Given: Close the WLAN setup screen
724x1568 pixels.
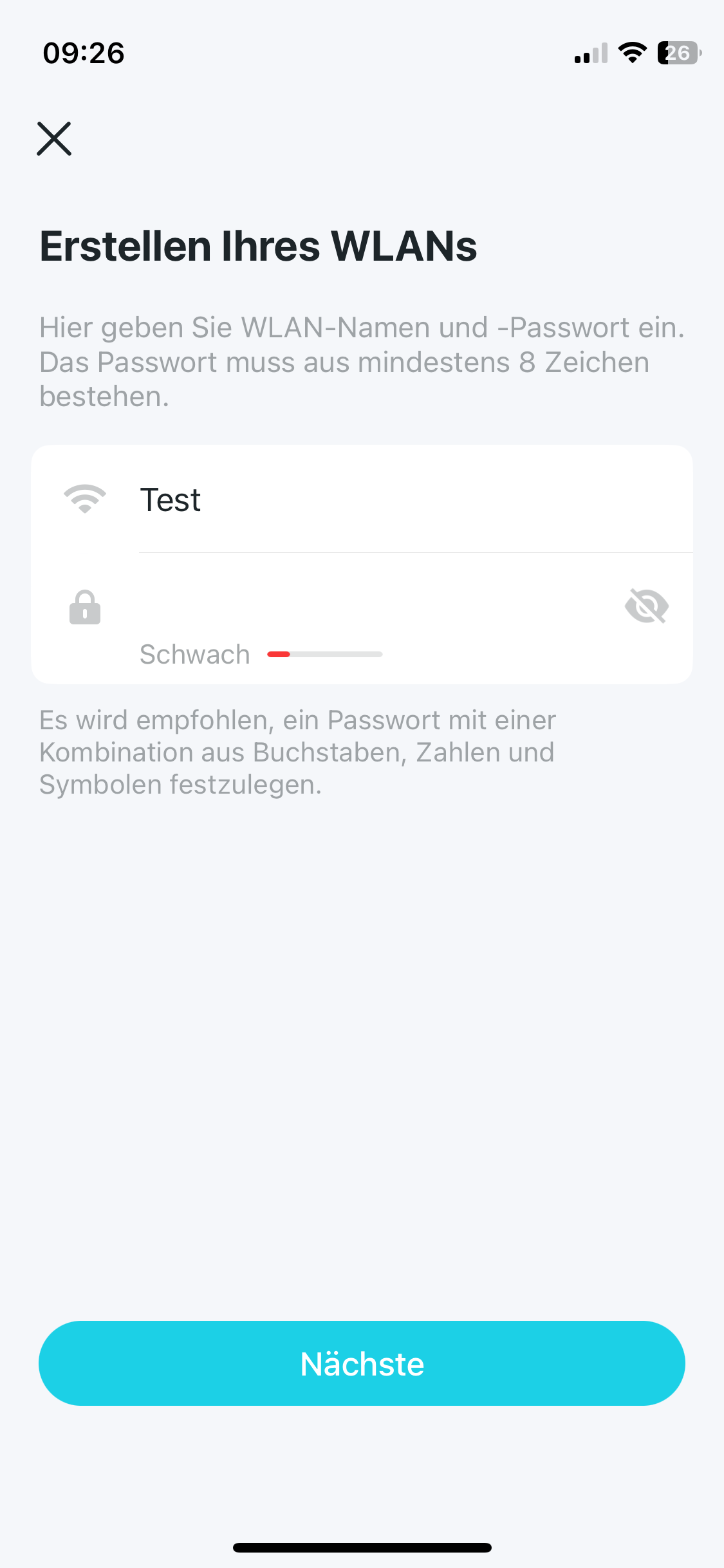Looking at the screenshot, I should coord(54,139).
